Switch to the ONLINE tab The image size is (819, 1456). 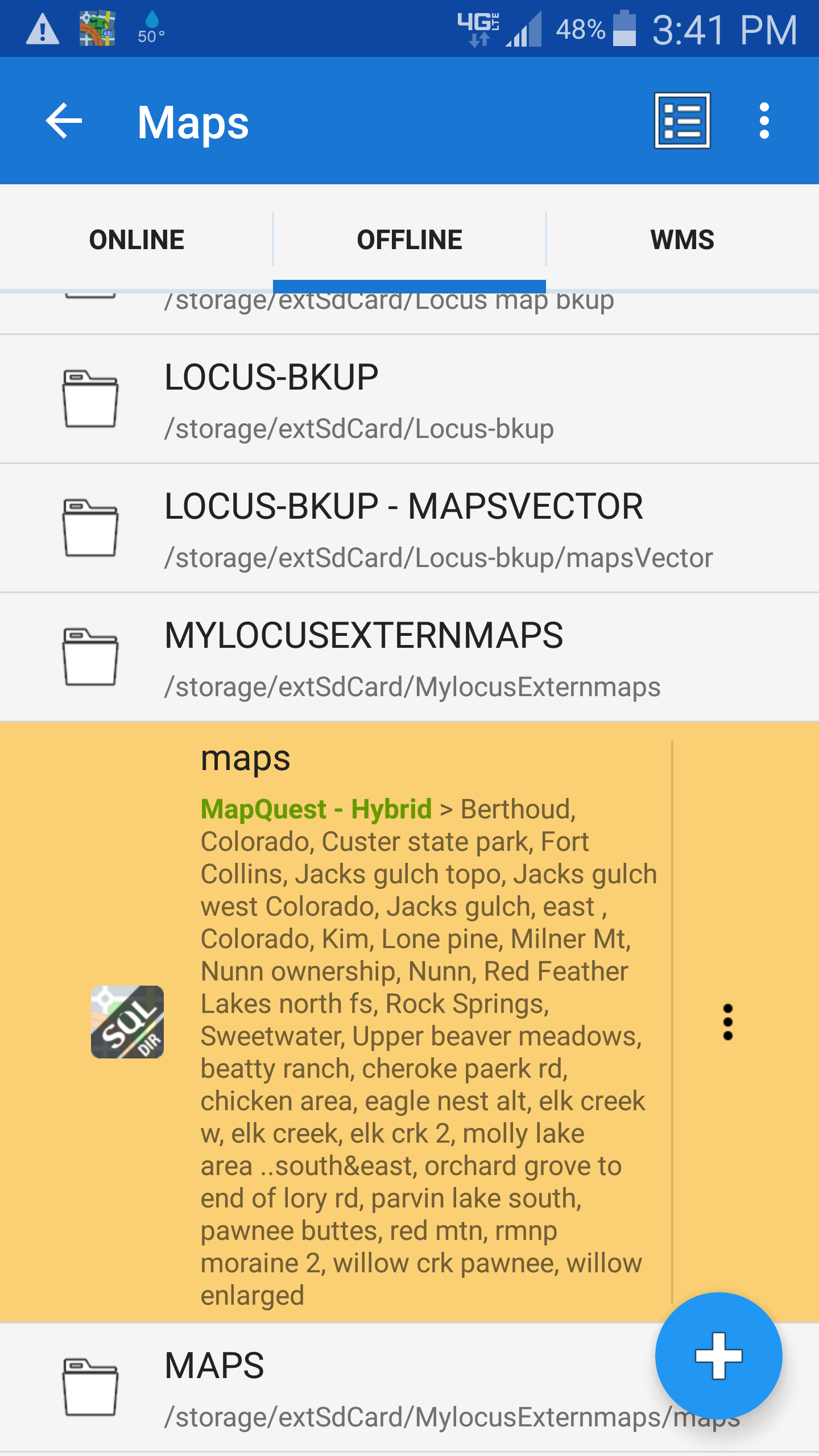(x=136, y=239)
